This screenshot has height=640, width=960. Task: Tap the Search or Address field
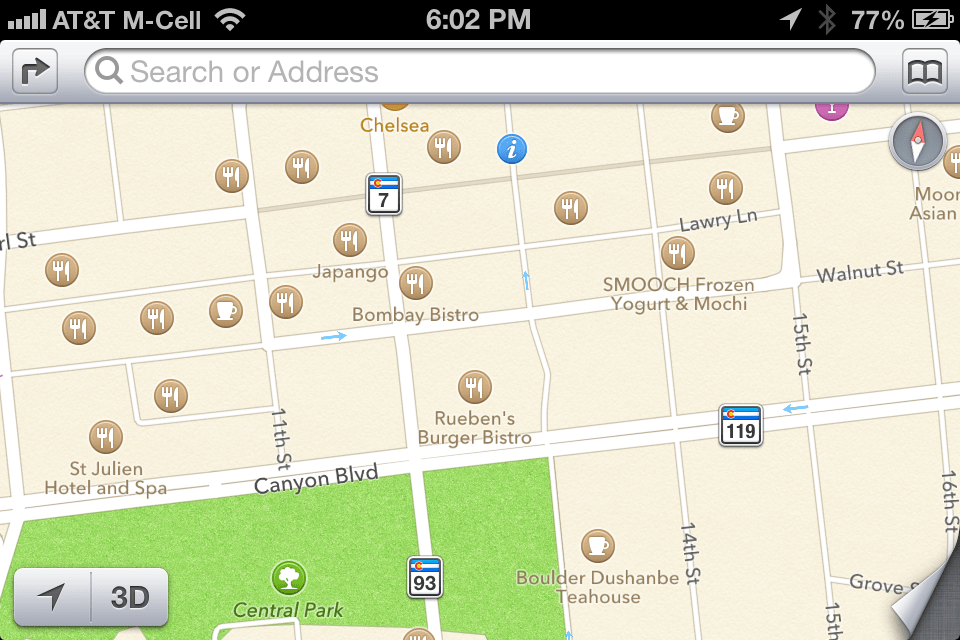pyautogui.click(x=480, y=72)
